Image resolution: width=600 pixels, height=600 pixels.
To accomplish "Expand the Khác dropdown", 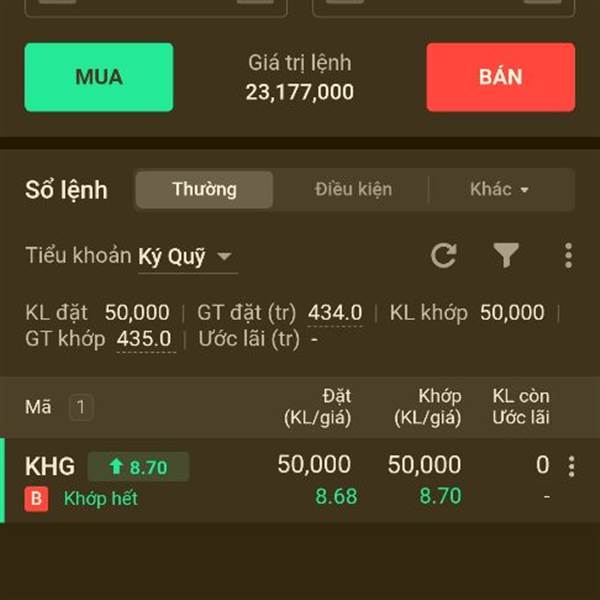I will 500,189.
